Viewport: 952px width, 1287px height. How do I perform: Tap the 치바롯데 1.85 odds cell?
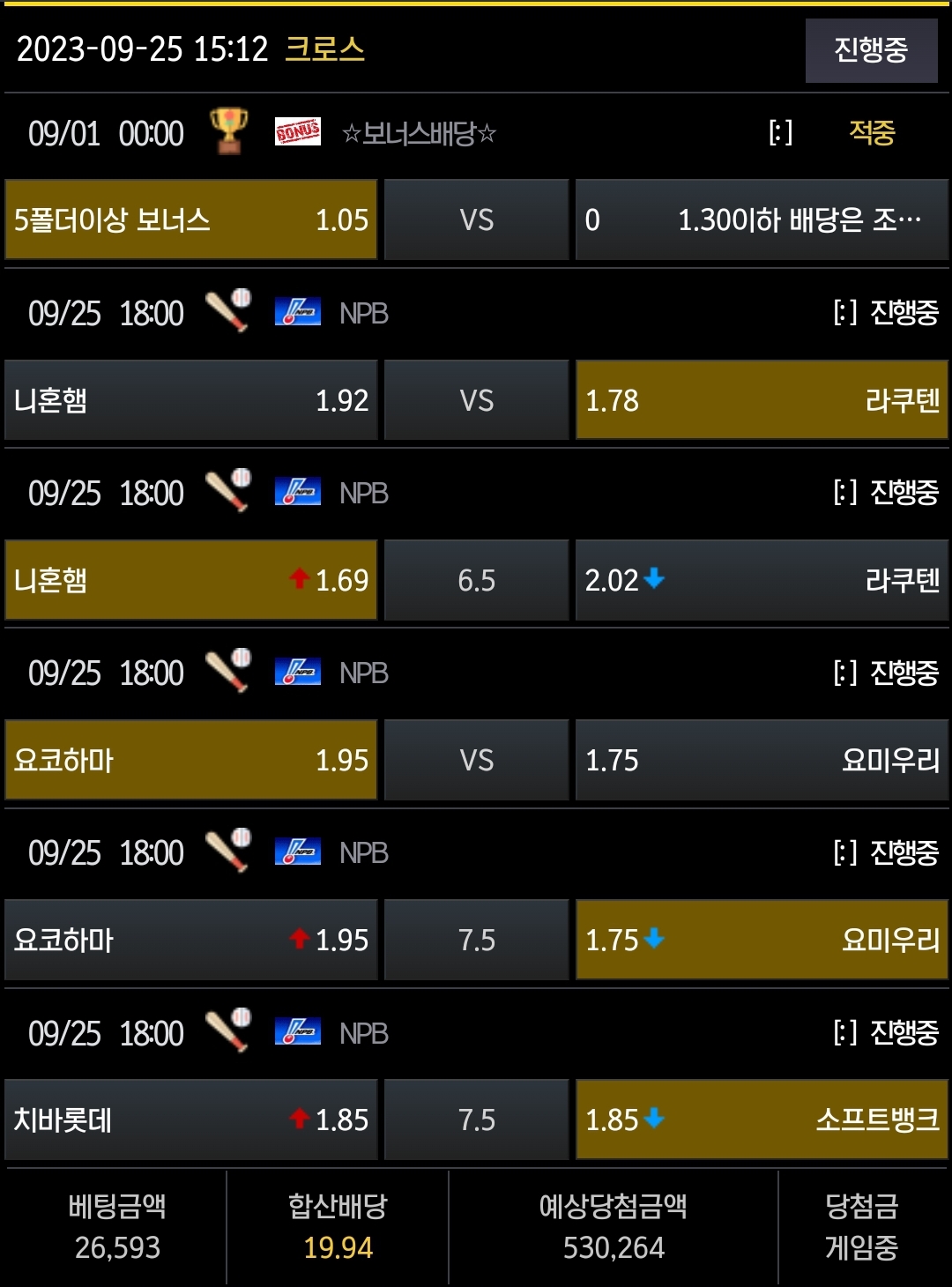(191, 1120)
